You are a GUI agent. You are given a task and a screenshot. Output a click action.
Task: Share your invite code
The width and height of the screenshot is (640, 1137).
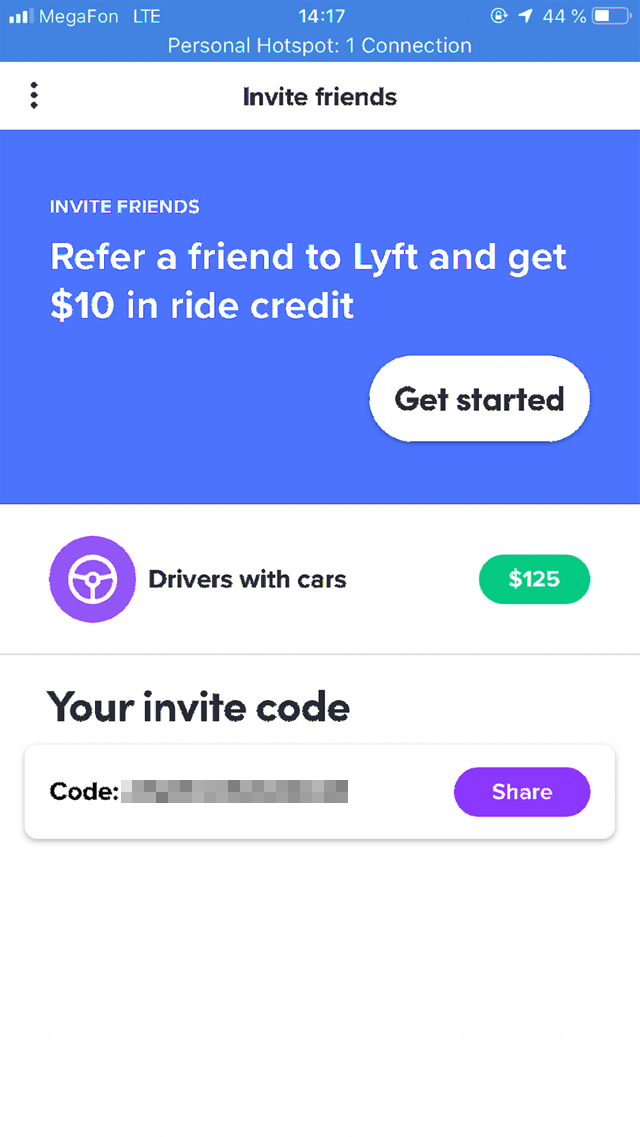(521, 792)
